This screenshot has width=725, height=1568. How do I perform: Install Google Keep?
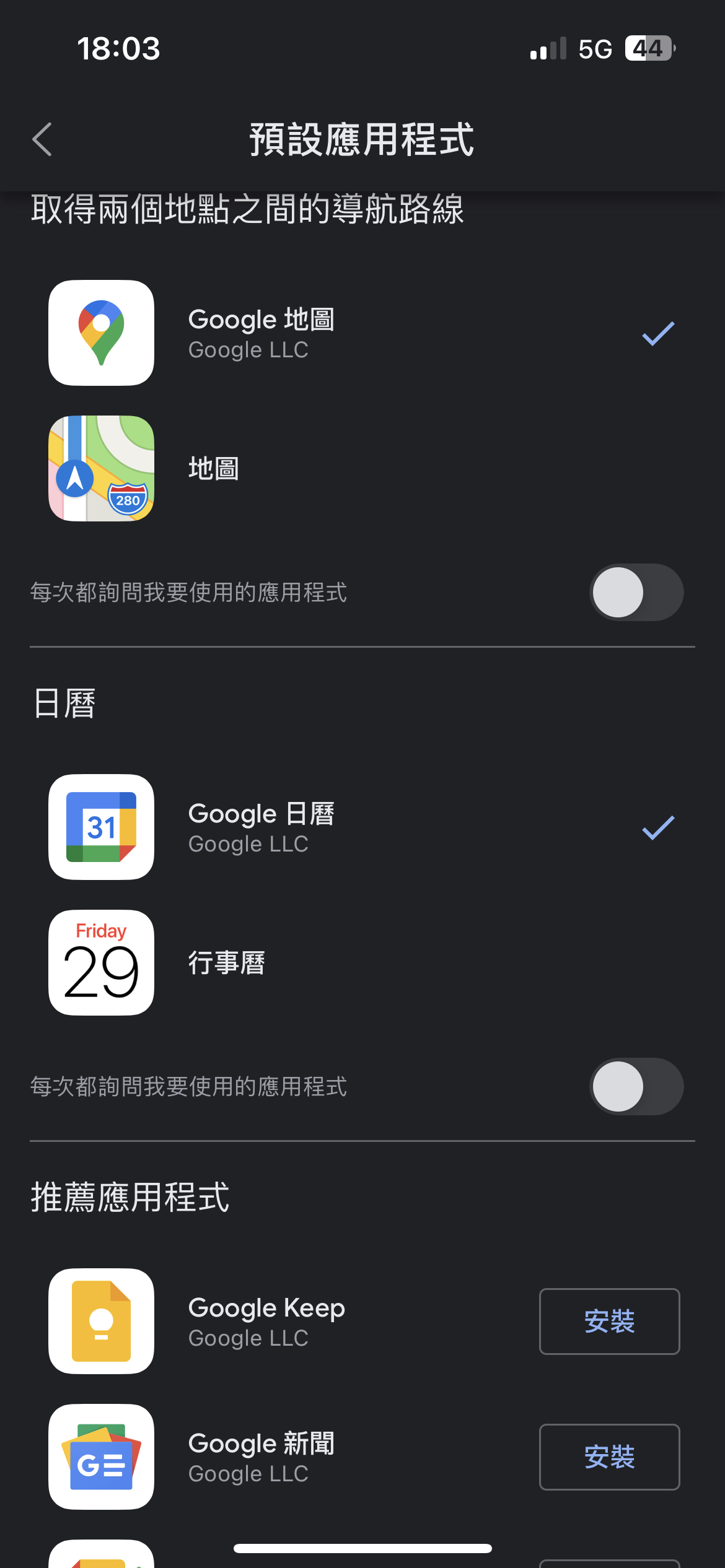610,1322
